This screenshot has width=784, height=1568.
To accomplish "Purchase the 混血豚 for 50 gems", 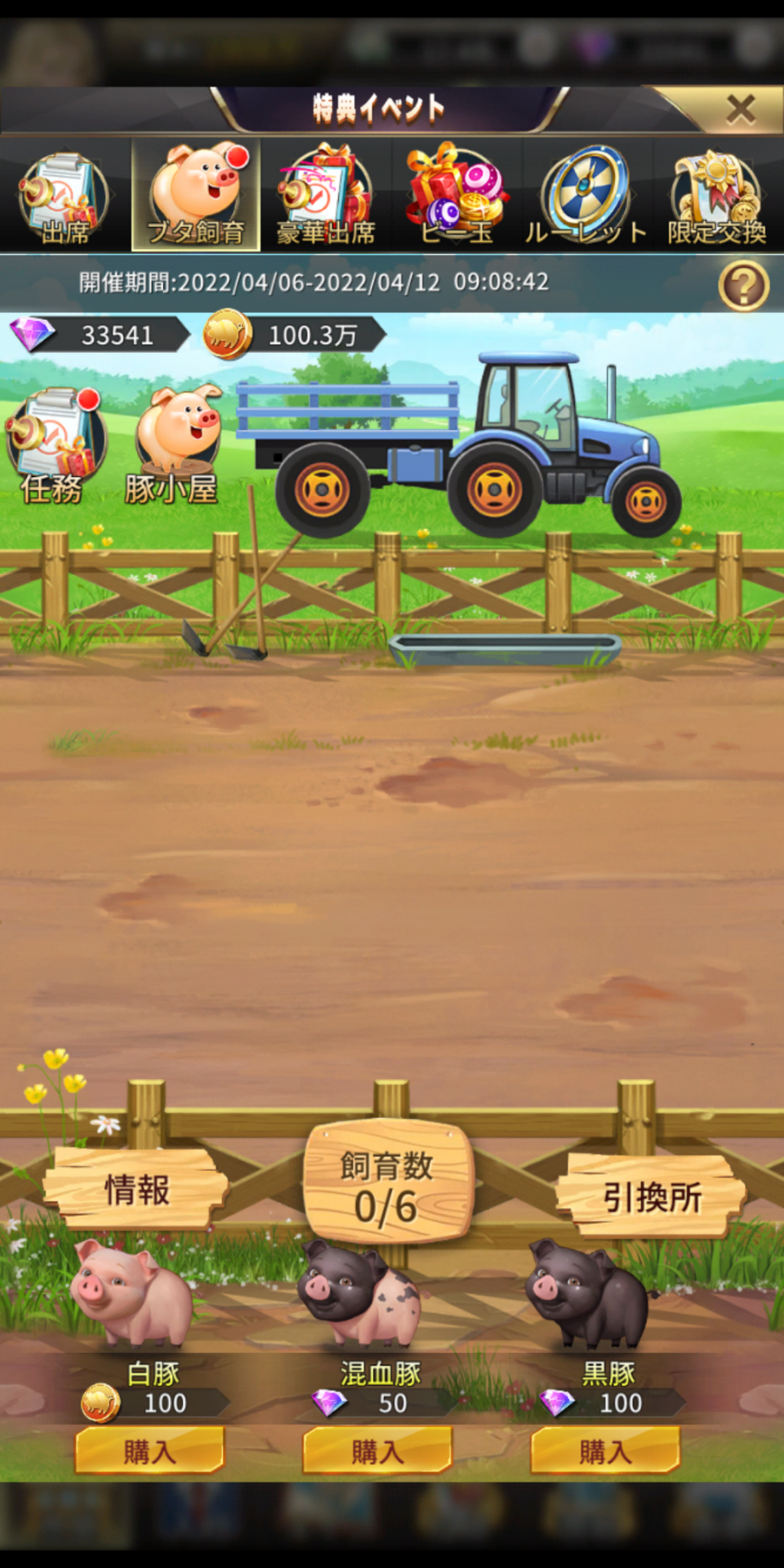I will coord(377,1450).
